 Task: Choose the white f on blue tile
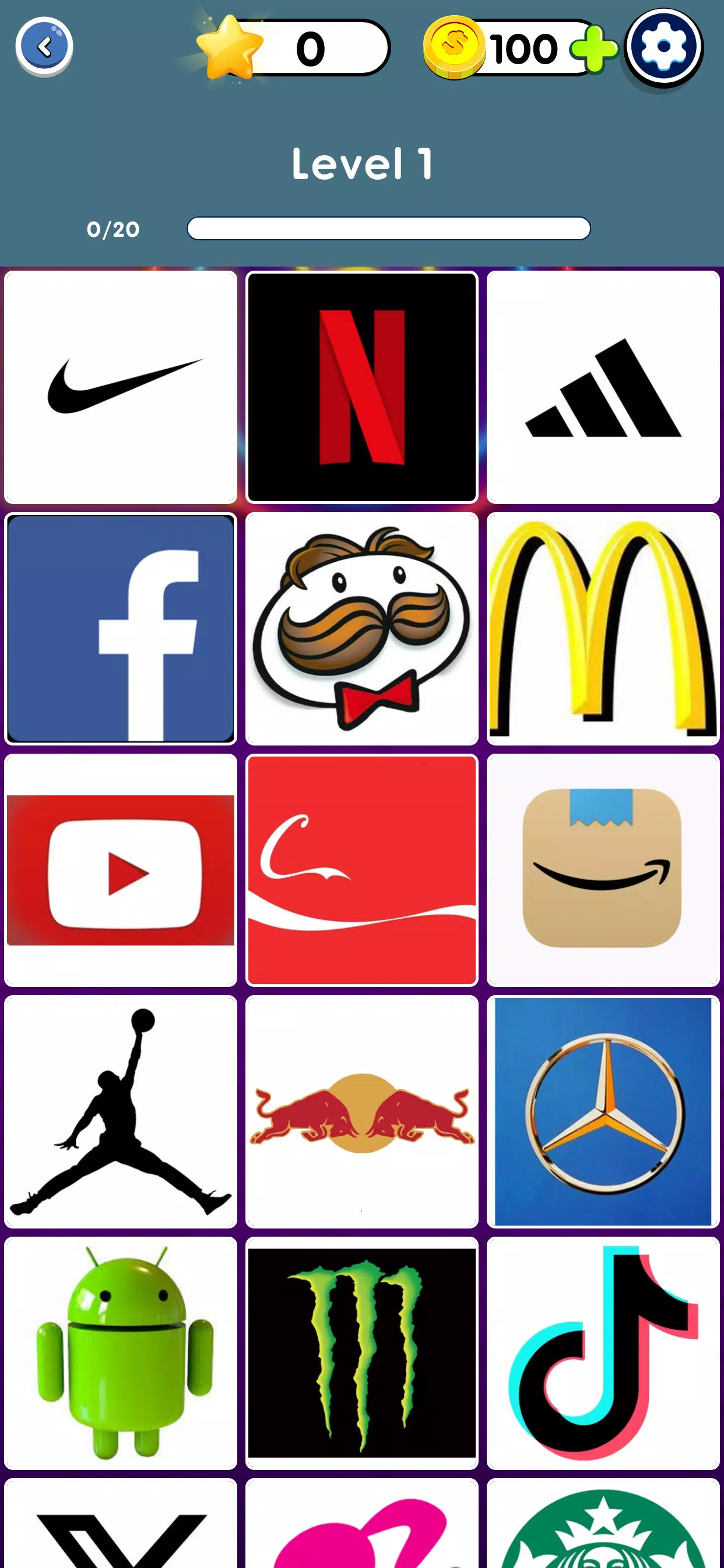click(x=121, y=628)
